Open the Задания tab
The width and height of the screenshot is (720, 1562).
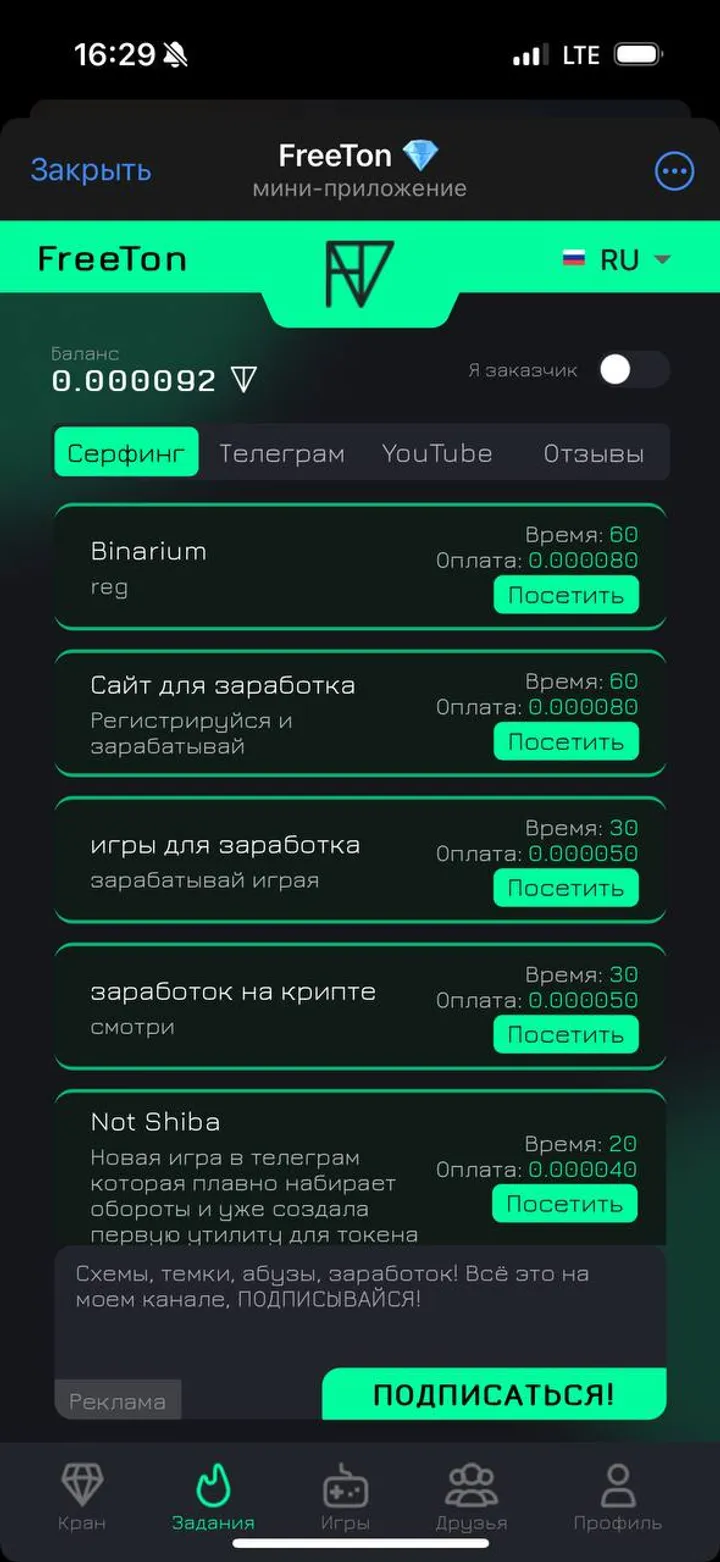[213, 1497]
